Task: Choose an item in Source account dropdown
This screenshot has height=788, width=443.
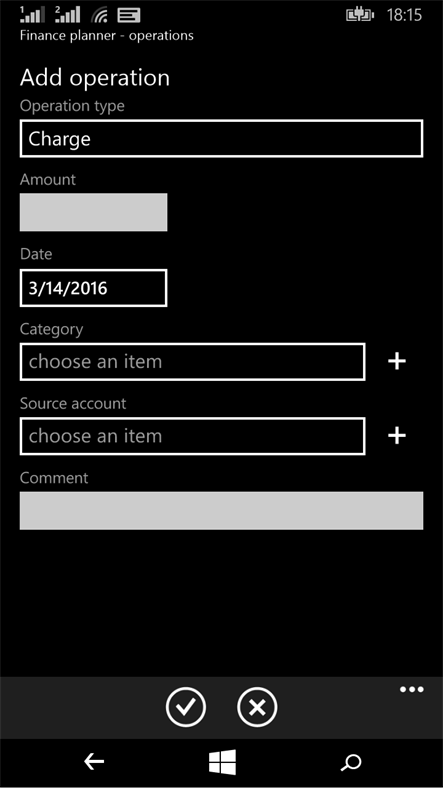Action: (x=192, y=436)
